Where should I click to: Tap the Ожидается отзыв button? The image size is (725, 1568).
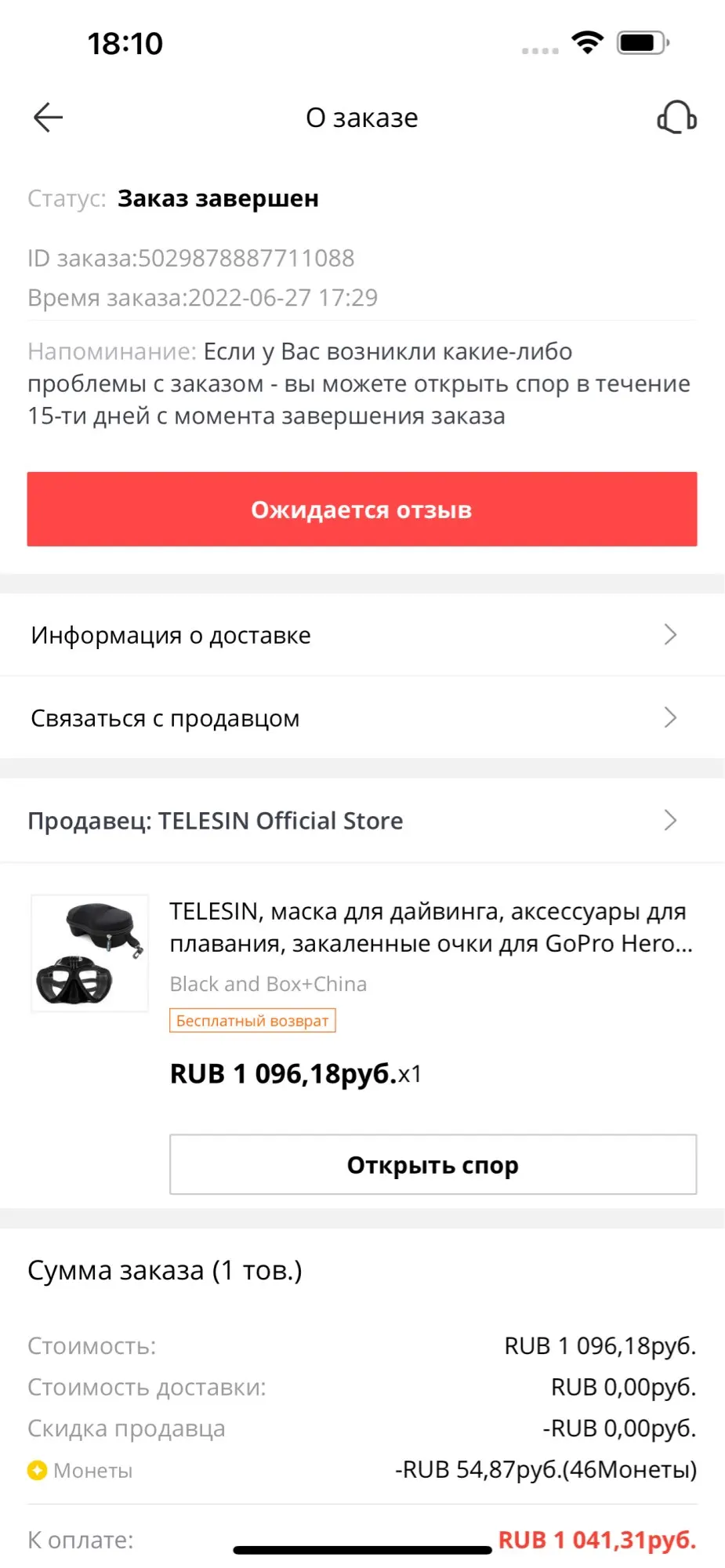[361, 510]
